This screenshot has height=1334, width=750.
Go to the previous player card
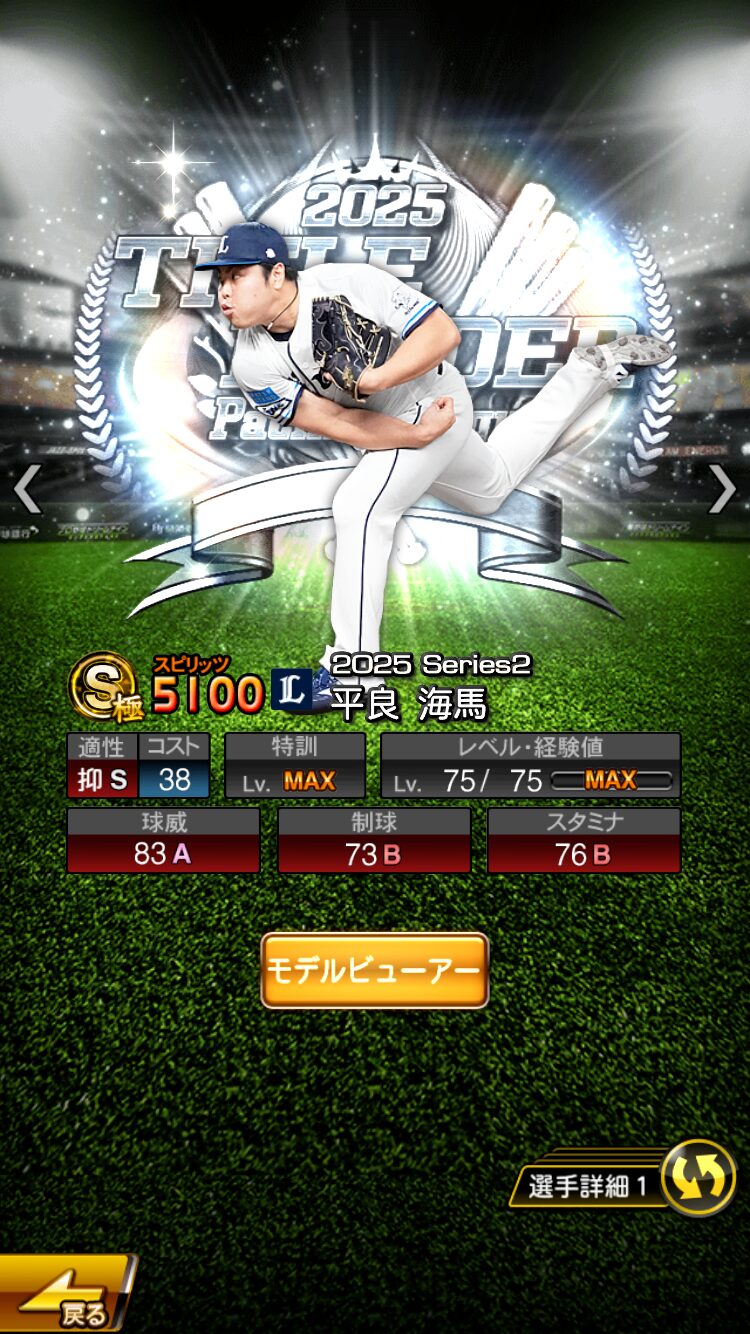pyautogui.click(x=27, y=489)
